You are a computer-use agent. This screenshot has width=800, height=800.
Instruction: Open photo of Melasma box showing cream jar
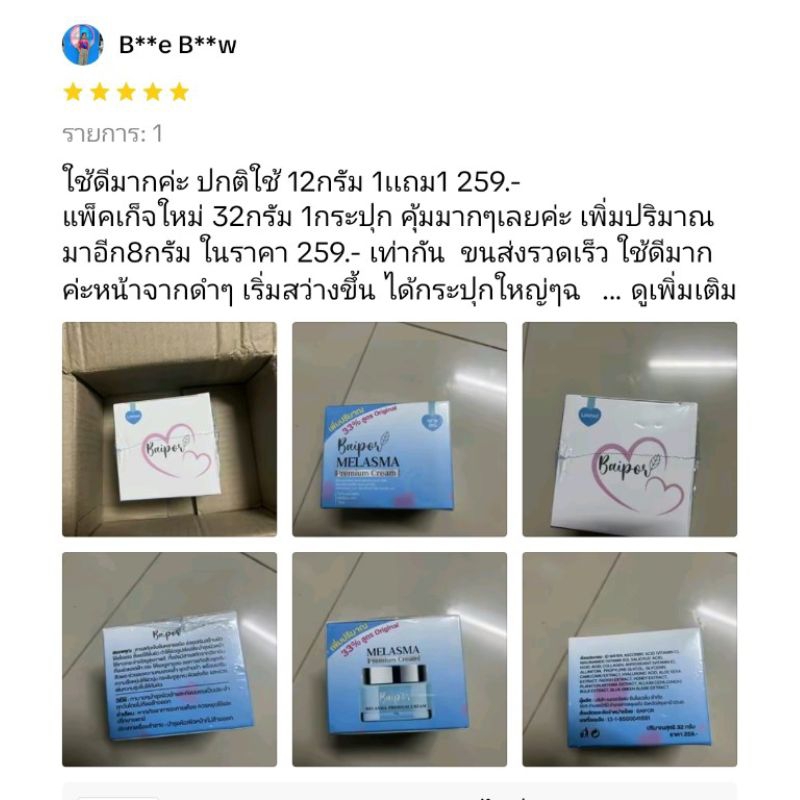(399, 659)
